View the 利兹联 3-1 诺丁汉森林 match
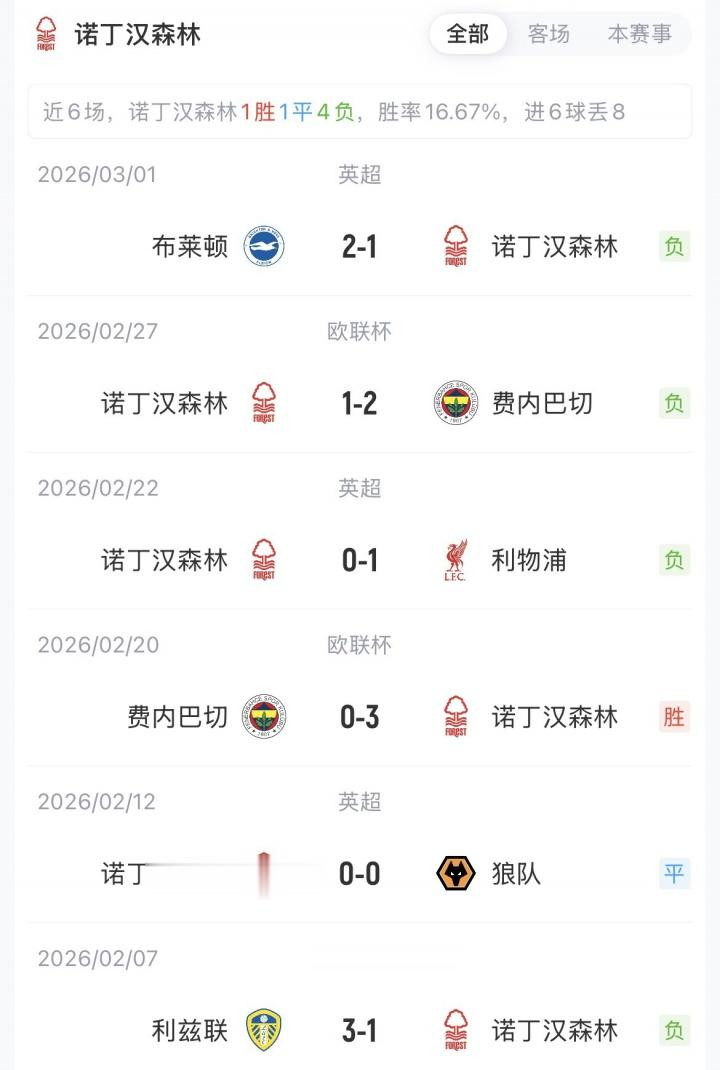The height and width of the screenshot is (1070, 720). (359, 1030)
